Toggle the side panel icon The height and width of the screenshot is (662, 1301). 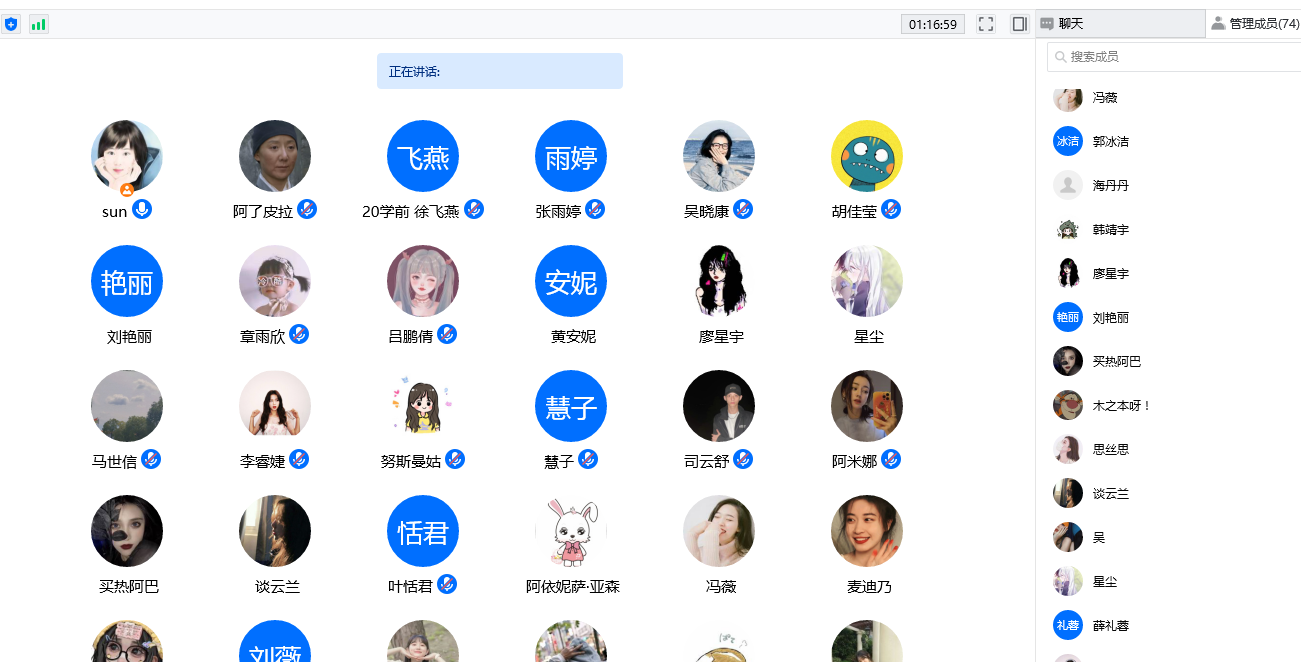click(1020, 24)
